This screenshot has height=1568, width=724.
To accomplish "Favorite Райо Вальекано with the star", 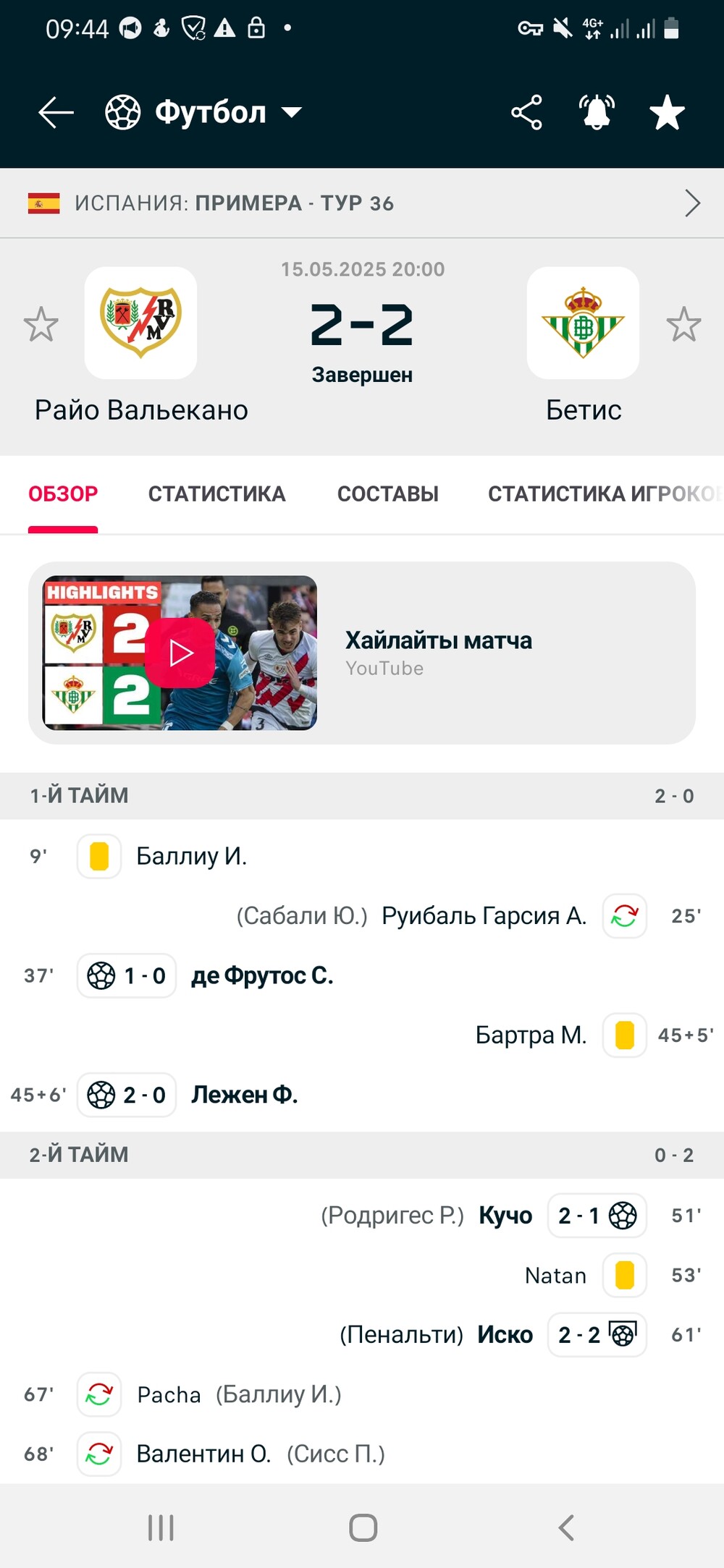I will 41,324.
